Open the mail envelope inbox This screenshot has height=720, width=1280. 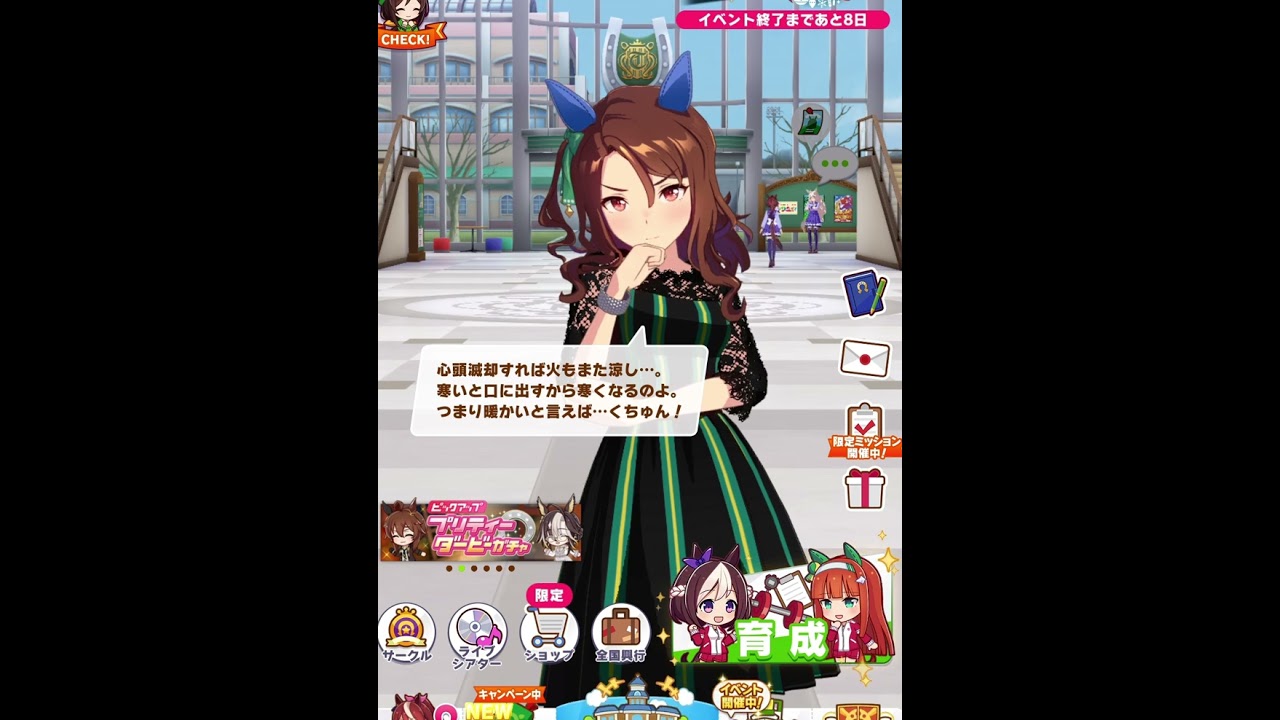tap(865, 358)
